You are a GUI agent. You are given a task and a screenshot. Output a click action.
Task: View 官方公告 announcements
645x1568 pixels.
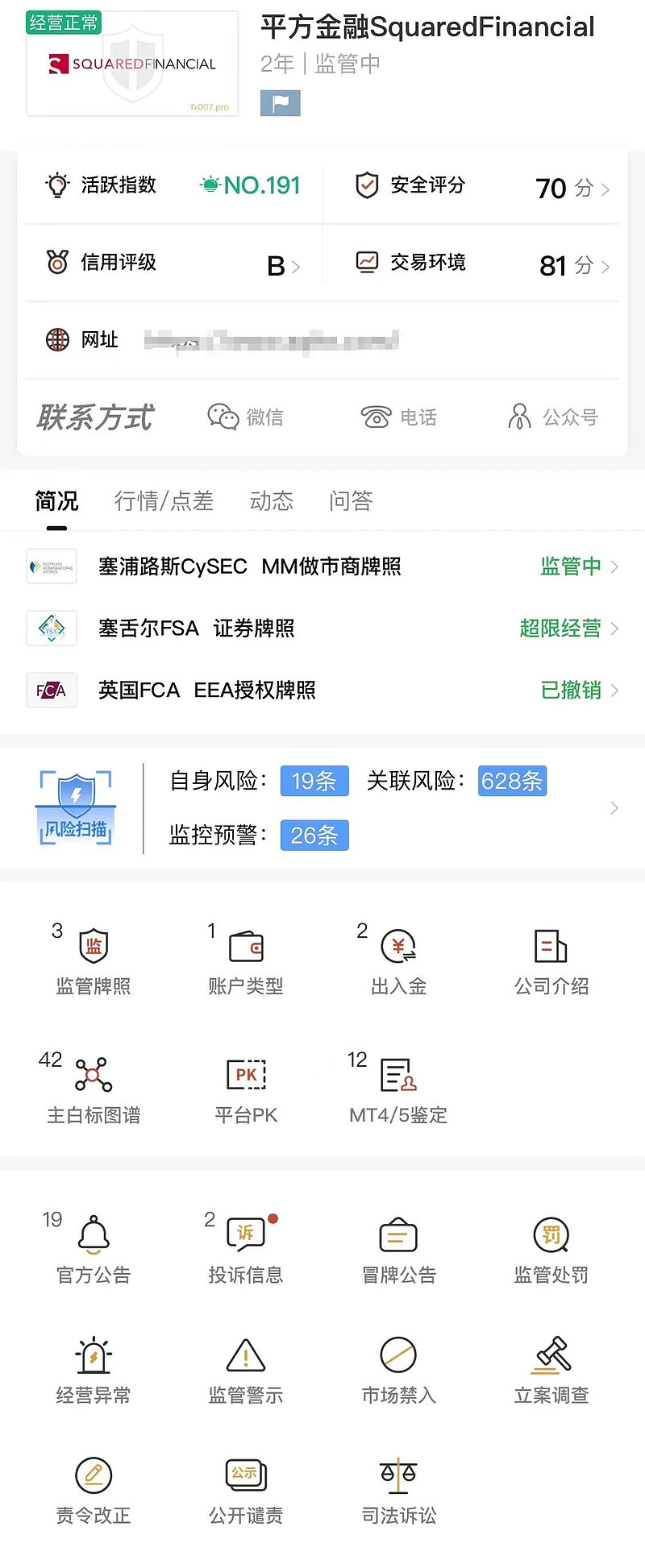coord(94,1251)
